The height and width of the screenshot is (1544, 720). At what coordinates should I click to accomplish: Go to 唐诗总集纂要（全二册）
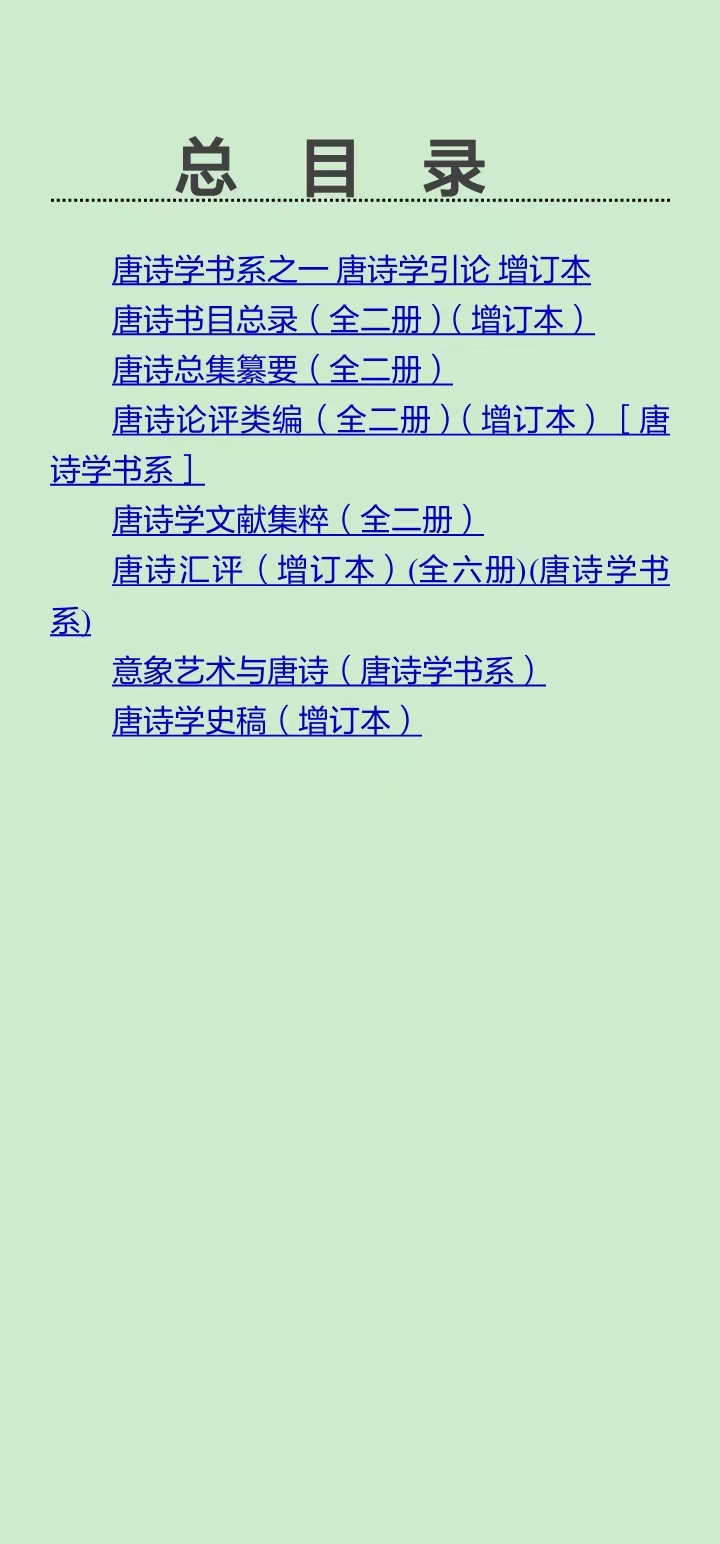click(281, 371)
